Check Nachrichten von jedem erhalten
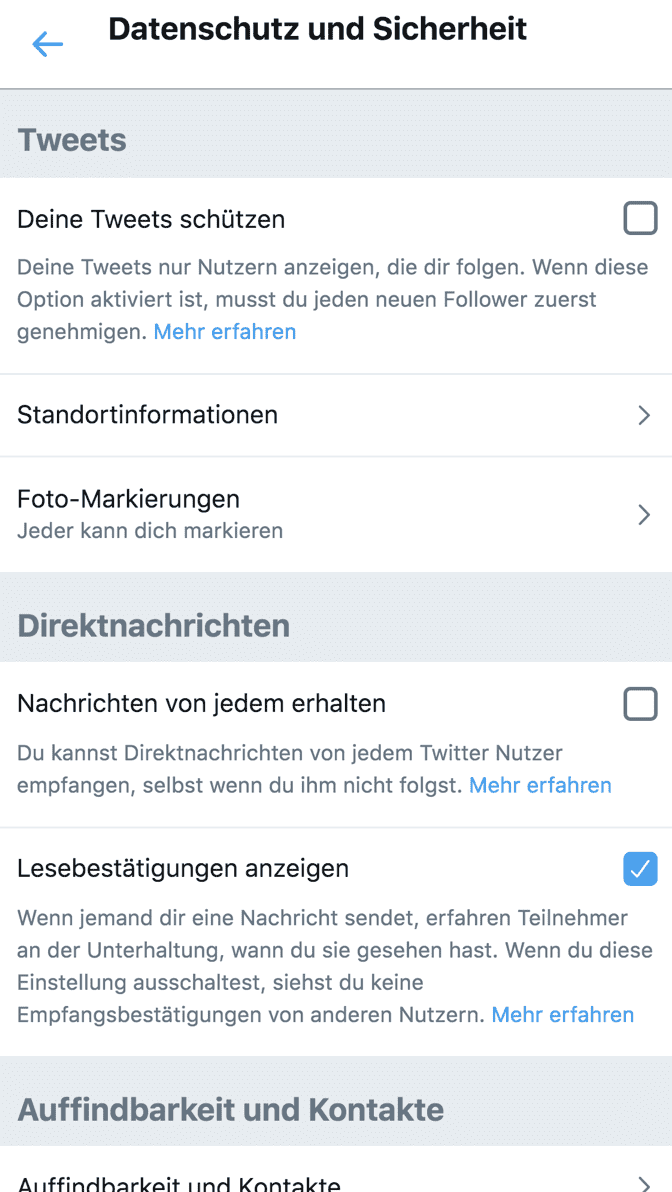672x1192 pixels. [640, 704]
